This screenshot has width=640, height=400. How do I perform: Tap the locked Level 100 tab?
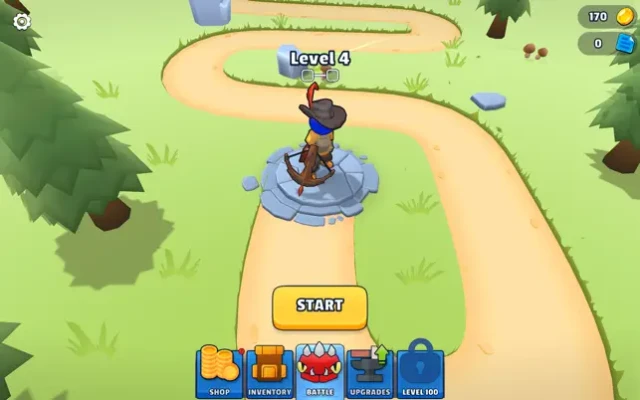[420, 372]
